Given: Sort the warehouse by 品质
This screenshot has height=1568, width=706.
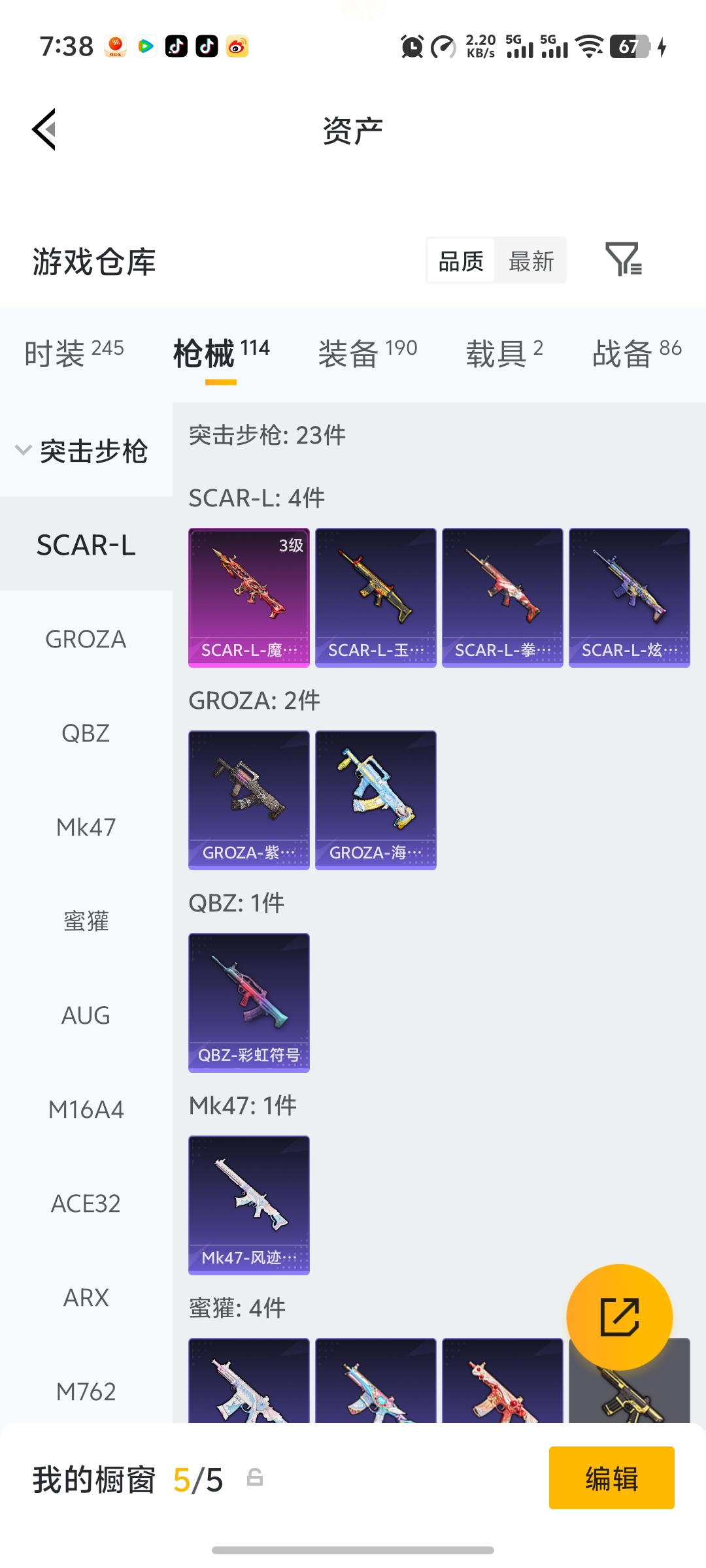Looking at the screenshot, I should 461,261.
